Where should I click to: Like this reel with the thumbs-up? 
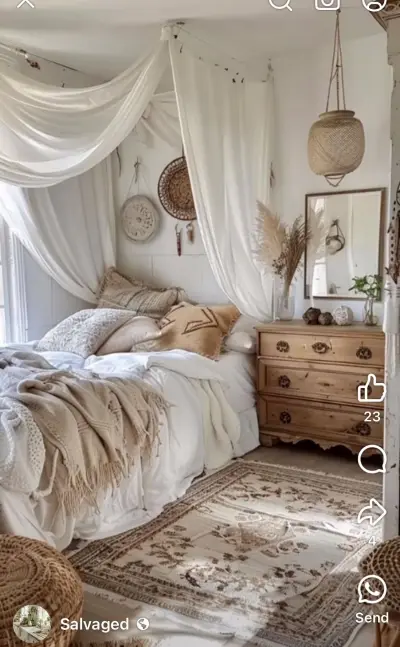pos(372,388)
